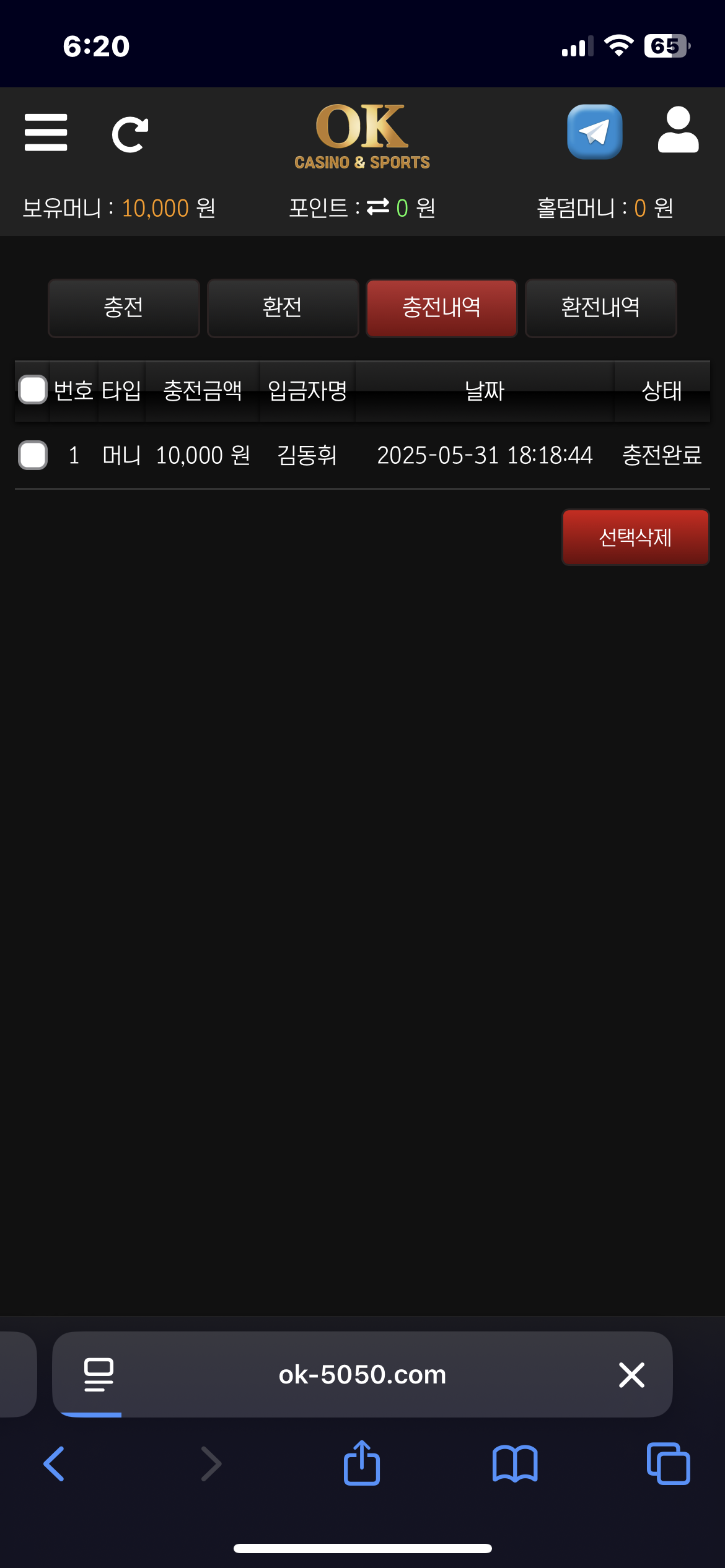Open the user profile icon
This screenshot has width=725, height=1568.
click(x=678, y=130)
